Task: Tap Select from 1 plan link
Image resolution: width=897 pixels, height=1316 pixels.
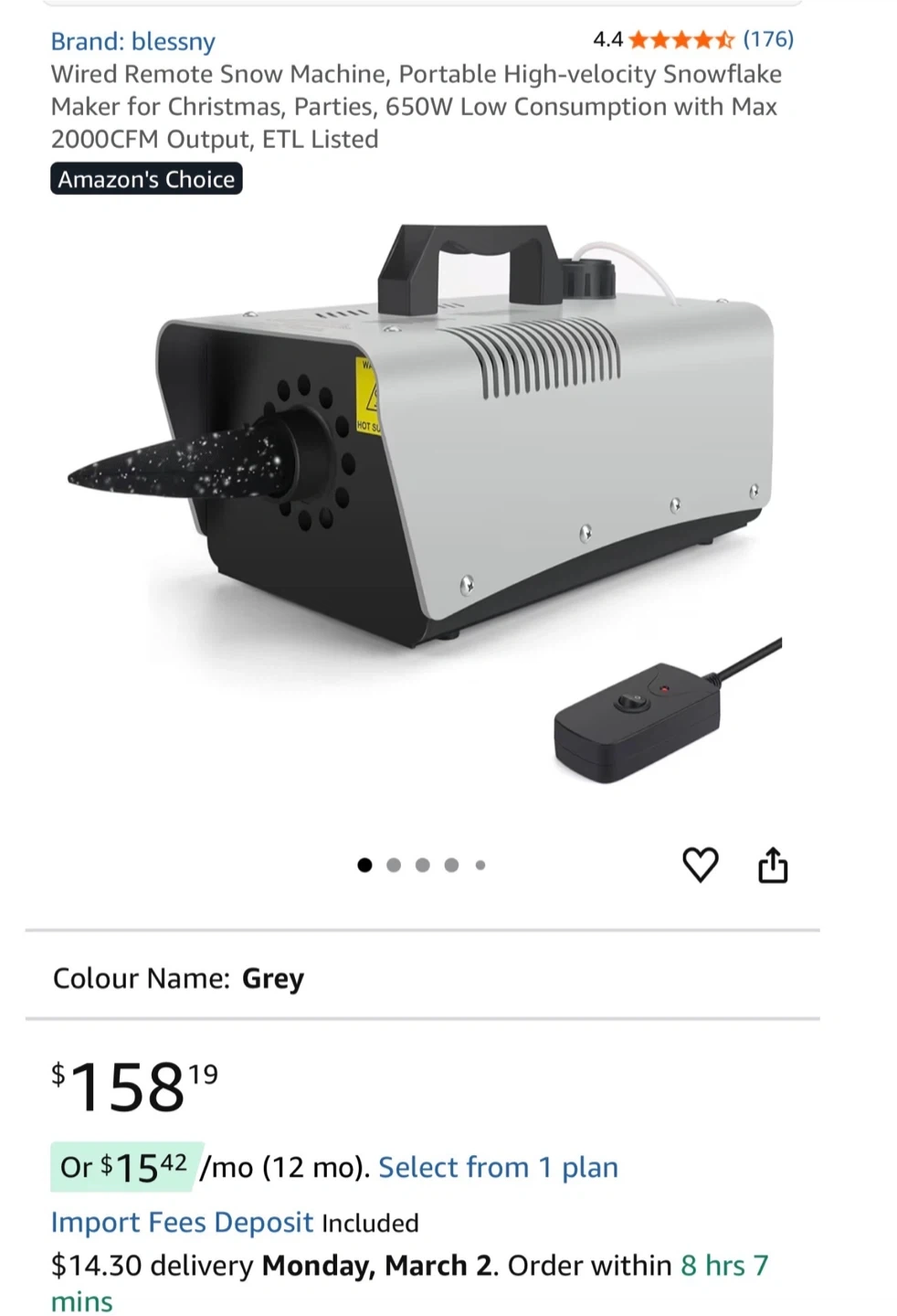Action: tap(498, 1167)
